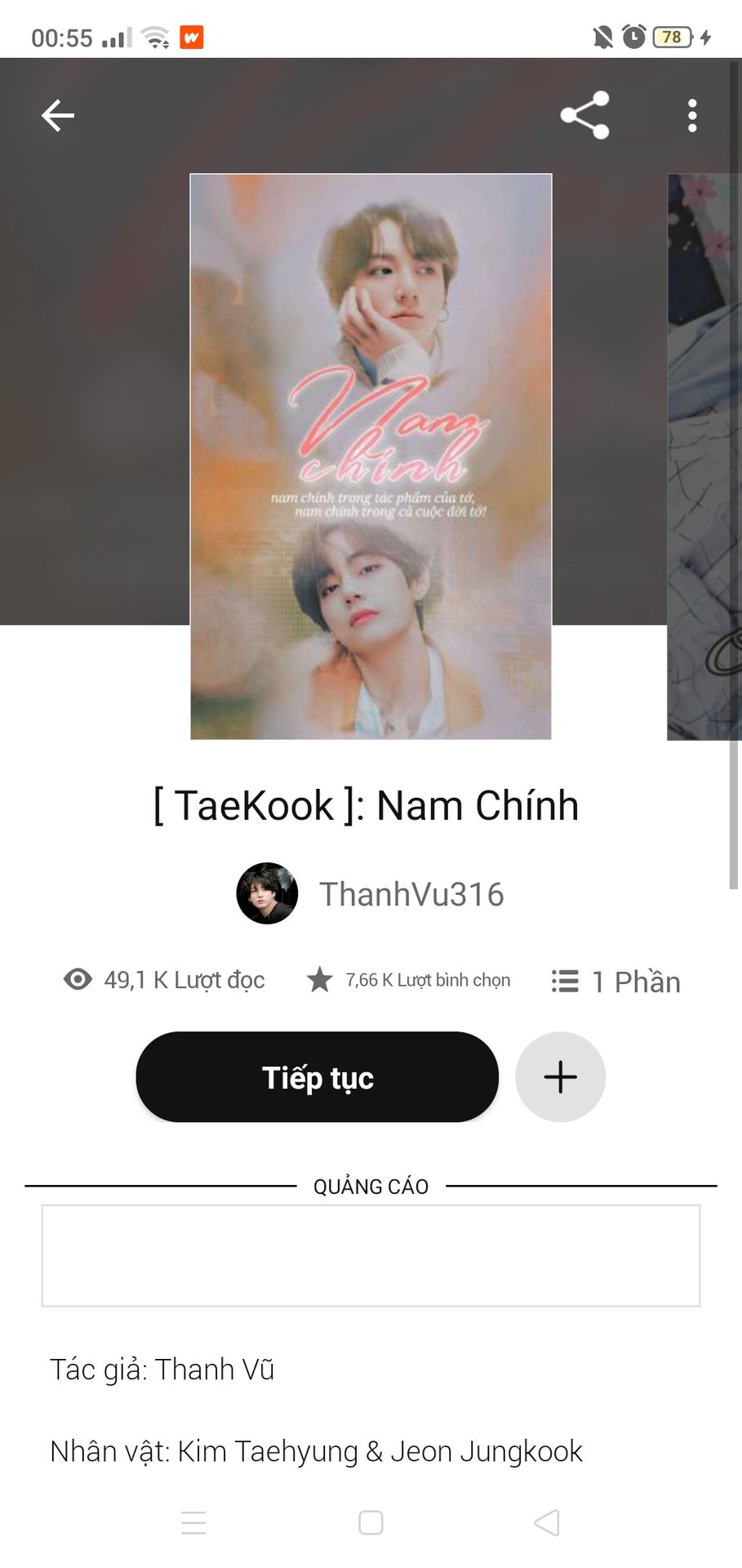Viewport: 742px width, 1568px height.
Task: Tap the Tiếp tục button
Action: point(317,1076)
